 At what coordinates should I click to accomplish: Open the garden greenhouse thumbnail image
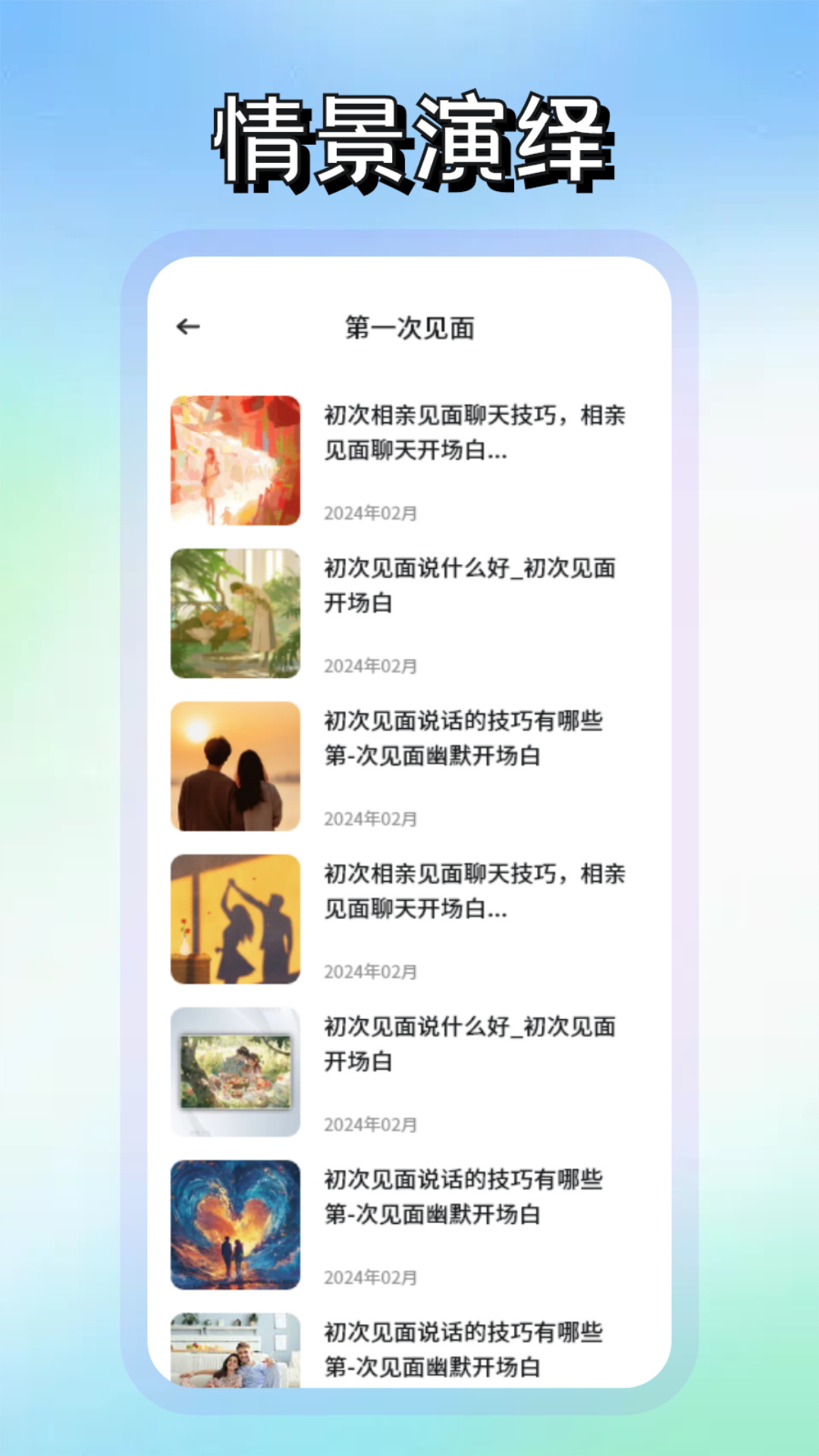tap(236, 612)
